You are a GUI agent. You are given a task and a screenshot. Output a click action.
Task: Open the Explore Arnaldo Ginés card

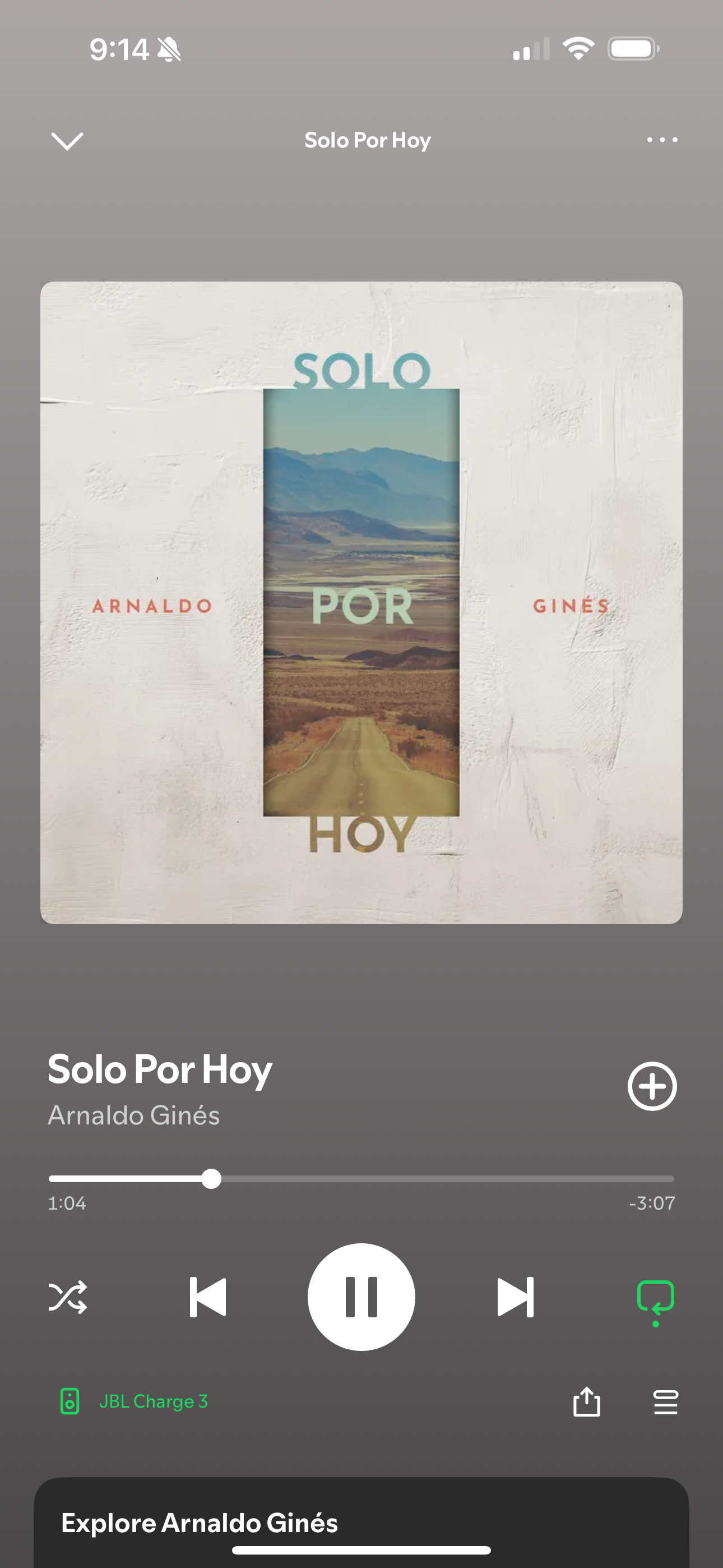tap(361, 1522)
